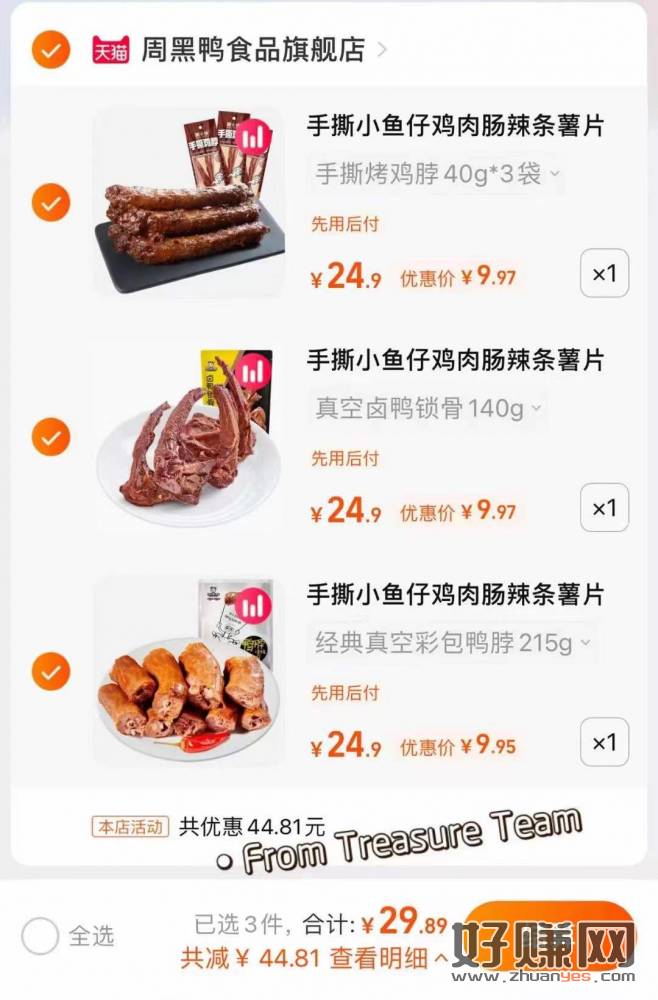Adjust quantity for 手撕烤鸡脖 40g*3袋
The image size is (658, 1000).
coord(604,273)
